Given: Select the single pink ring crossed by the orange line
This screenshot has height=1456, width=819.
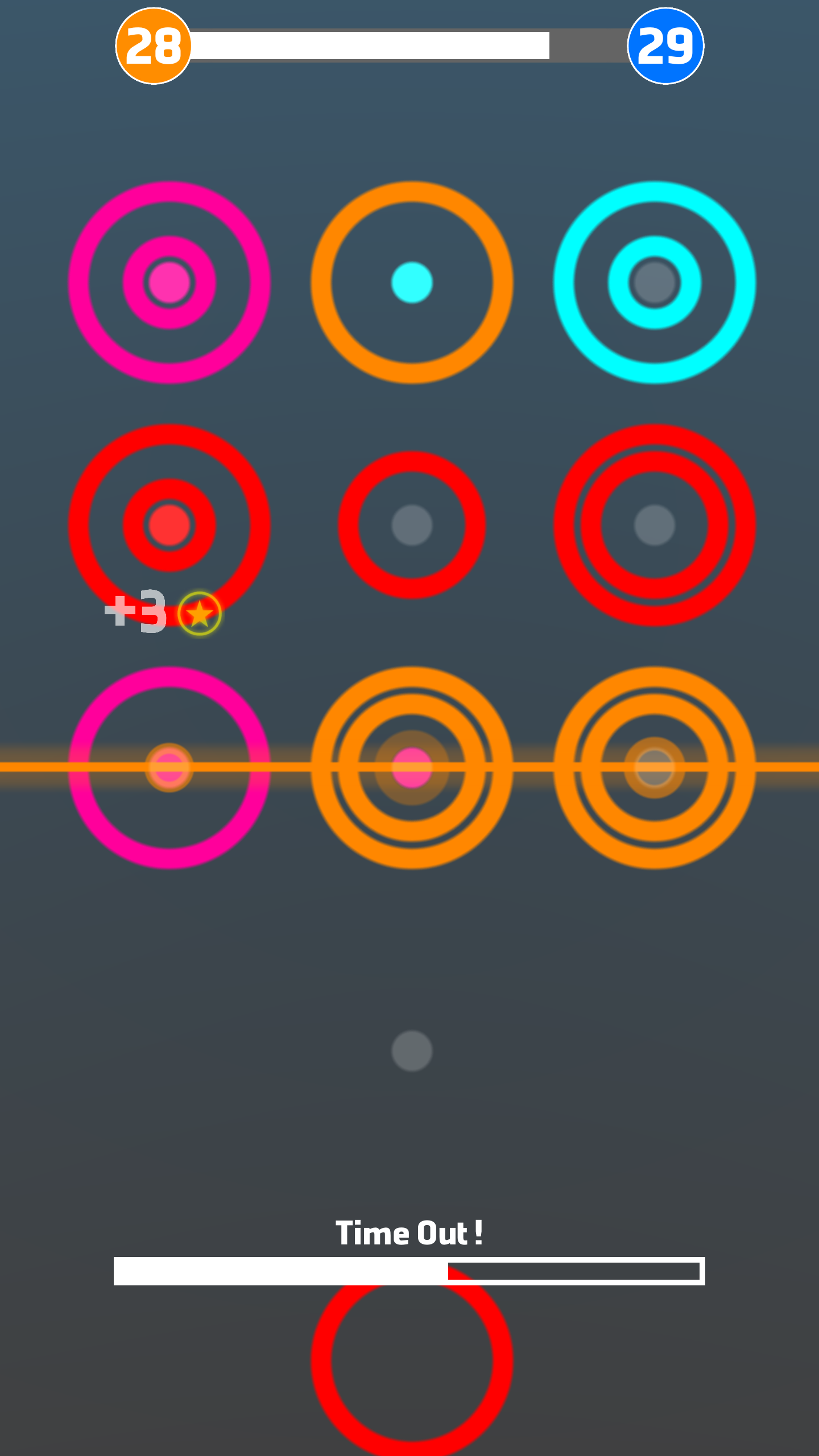Looking at the screenshot, I should (x=169, y=767).
